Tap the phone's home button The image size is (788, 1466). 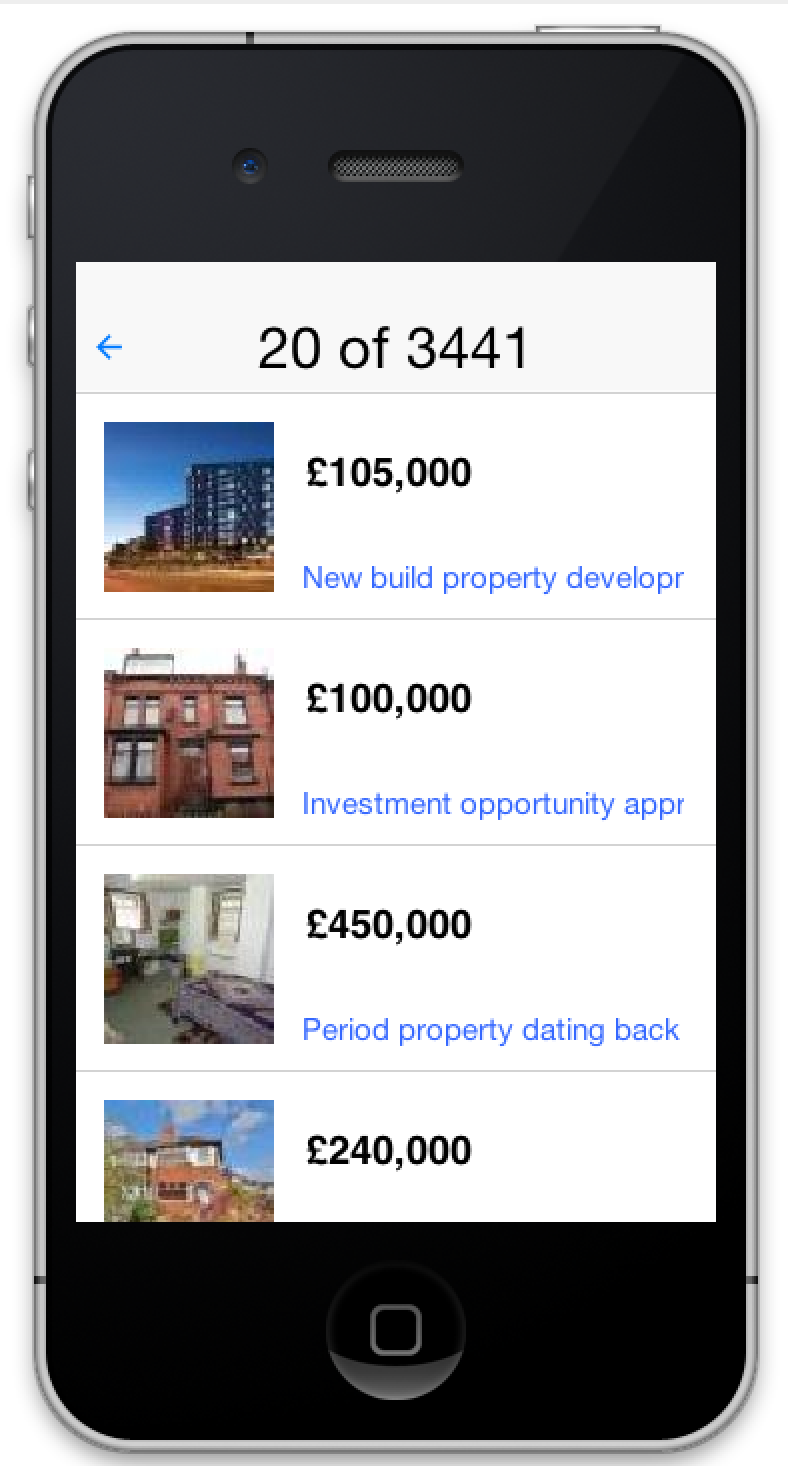pyautogui.click(x=395, y=1330)
